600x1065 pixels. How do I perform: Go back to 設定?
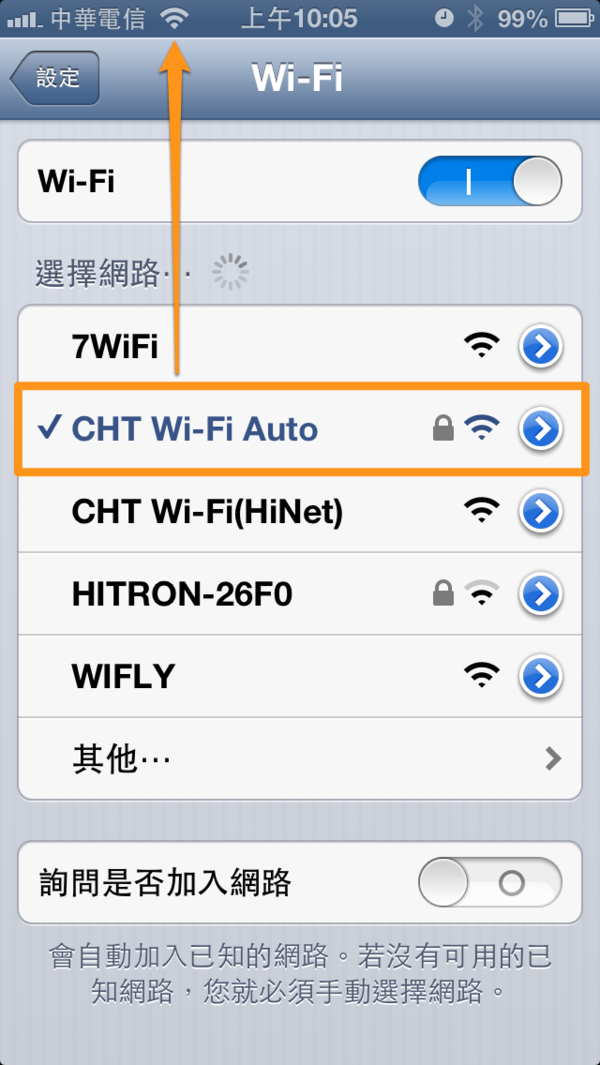[x=55, y=78]
